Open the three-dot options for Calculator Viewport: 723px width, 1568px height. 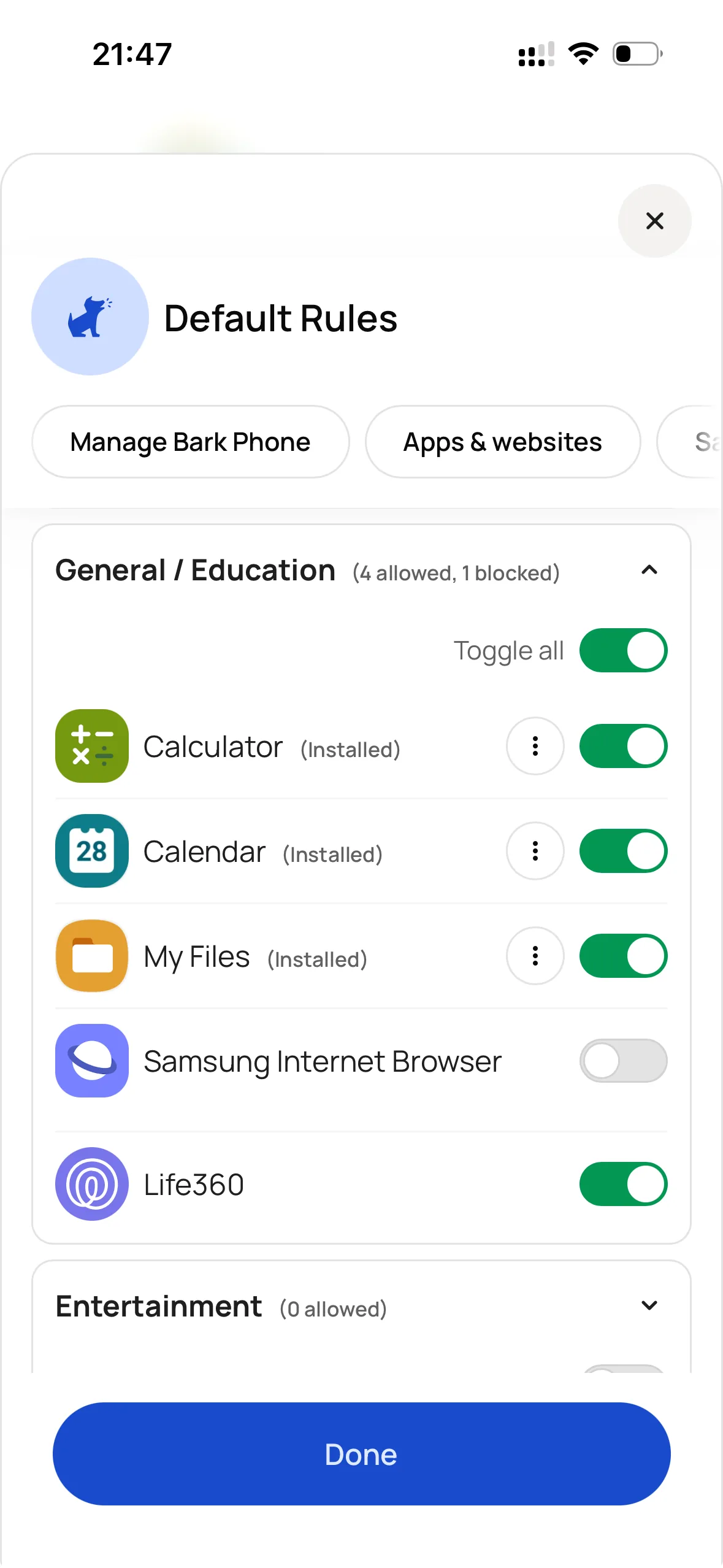[534, 746]
